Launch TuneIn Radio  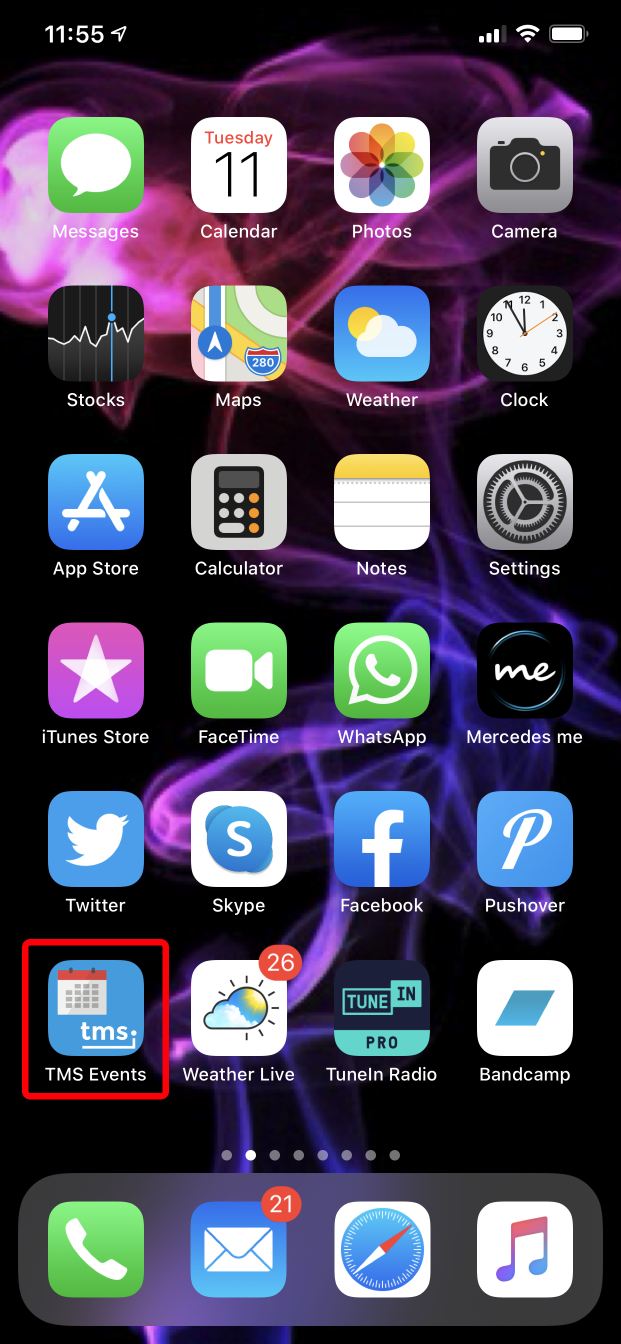[x=382, y=1008]
